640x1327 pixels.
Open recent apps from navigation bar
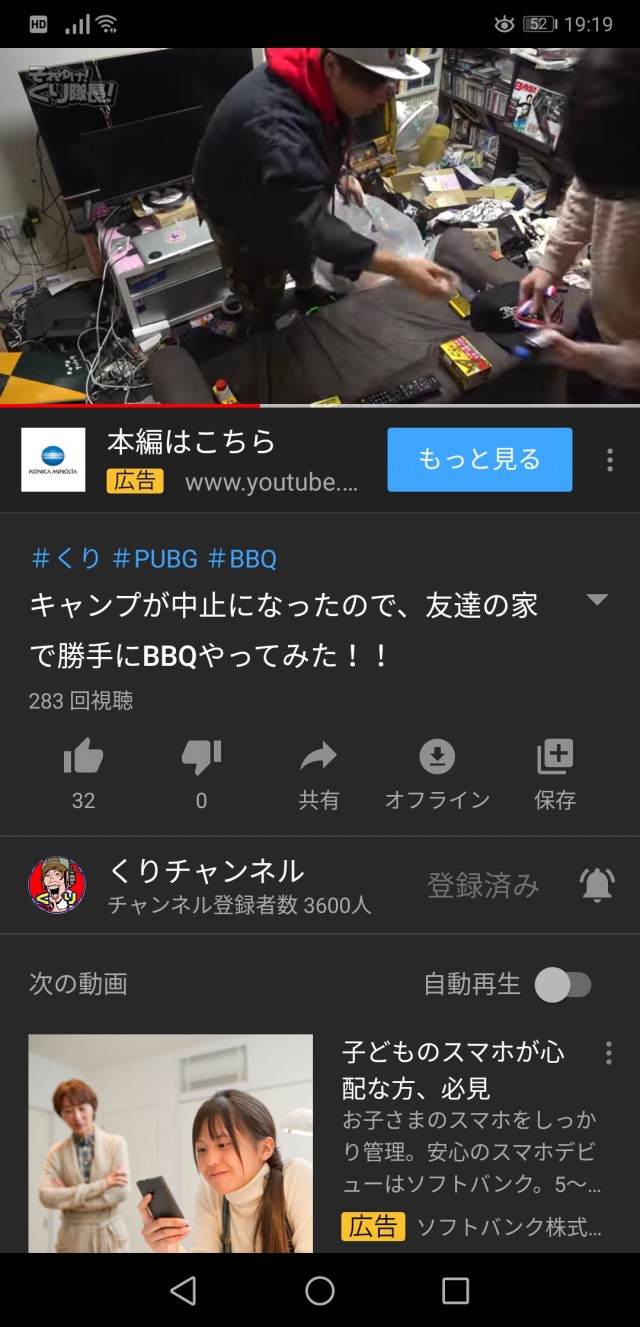pyautogui.click(x=455, y=1290)
